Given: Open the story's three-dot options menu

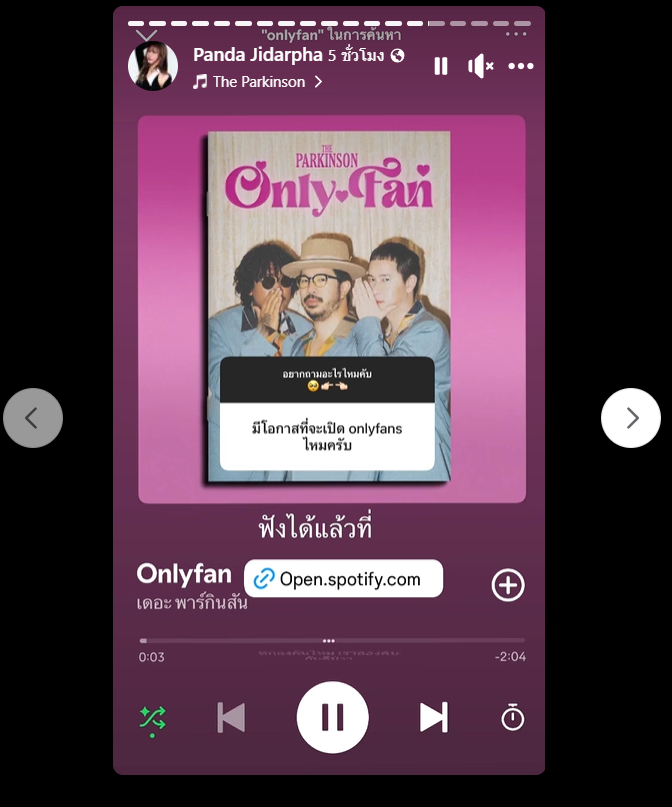Looking at the screenshot, I should click(521, 66).
